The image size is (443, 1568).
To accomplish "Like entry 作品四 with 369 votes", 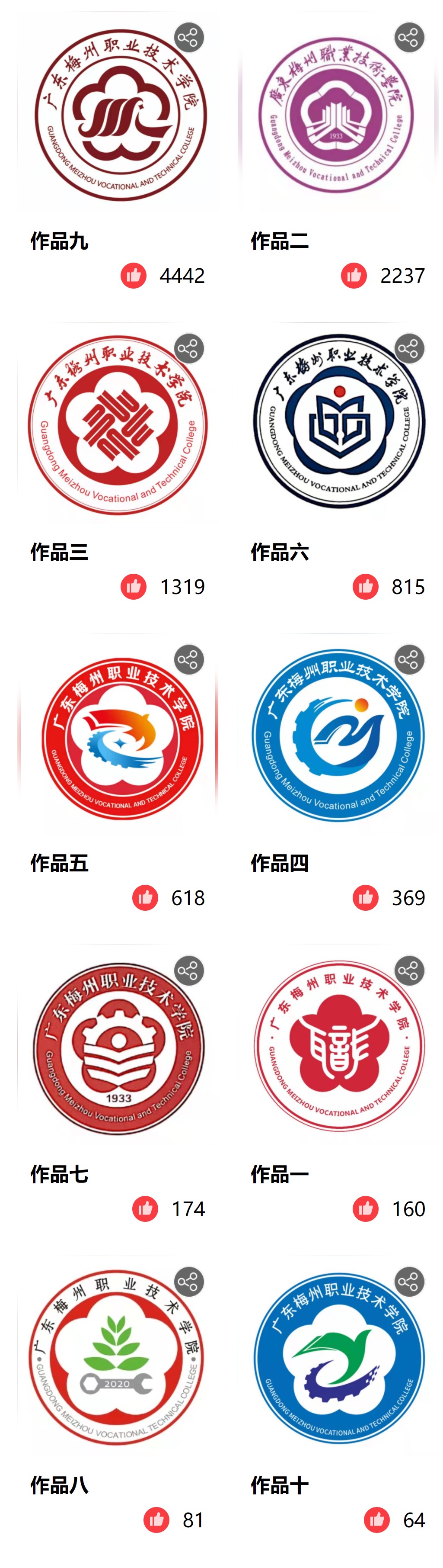I will pos(366,898).
